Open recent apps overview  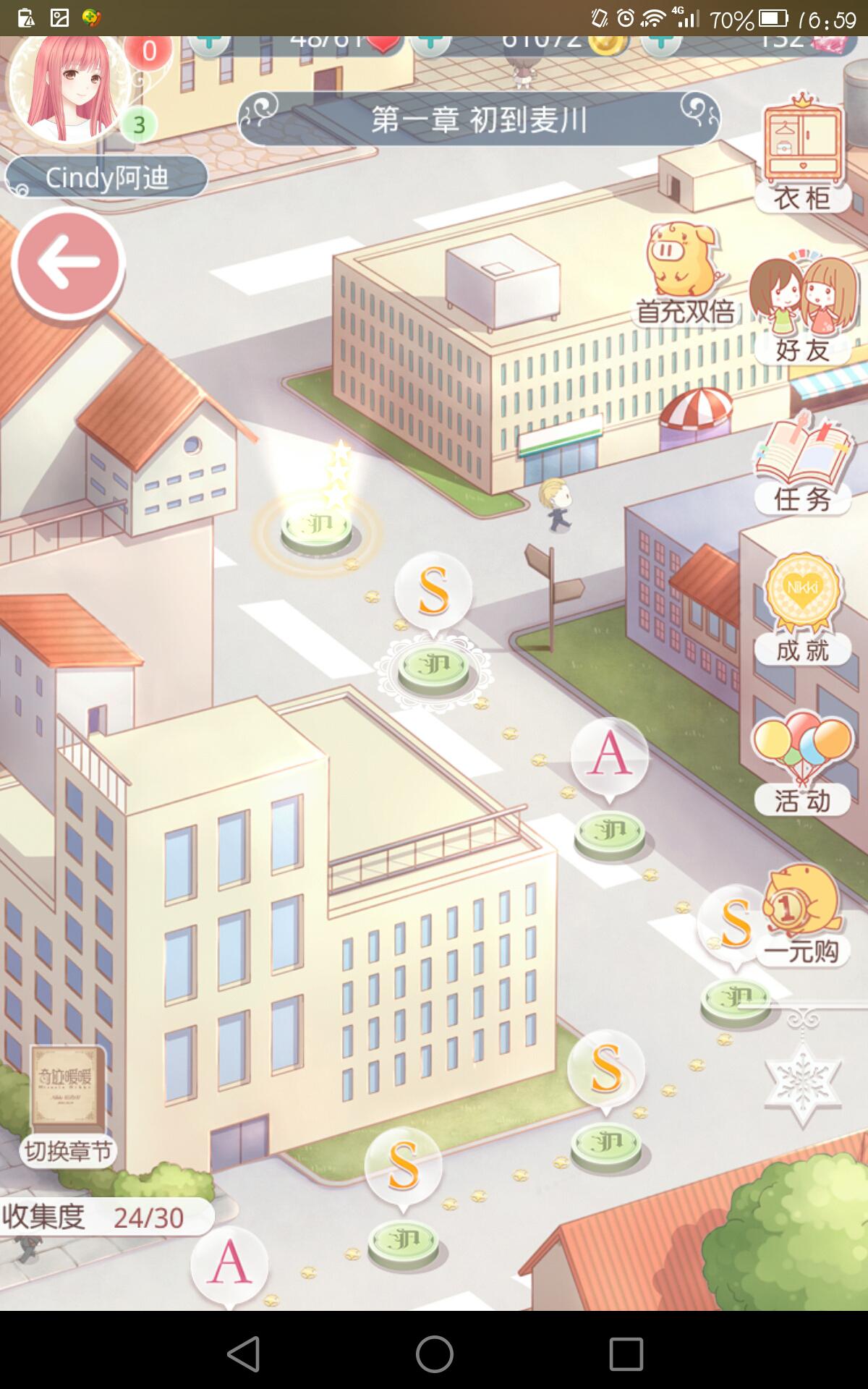[x=626, y=1353]
